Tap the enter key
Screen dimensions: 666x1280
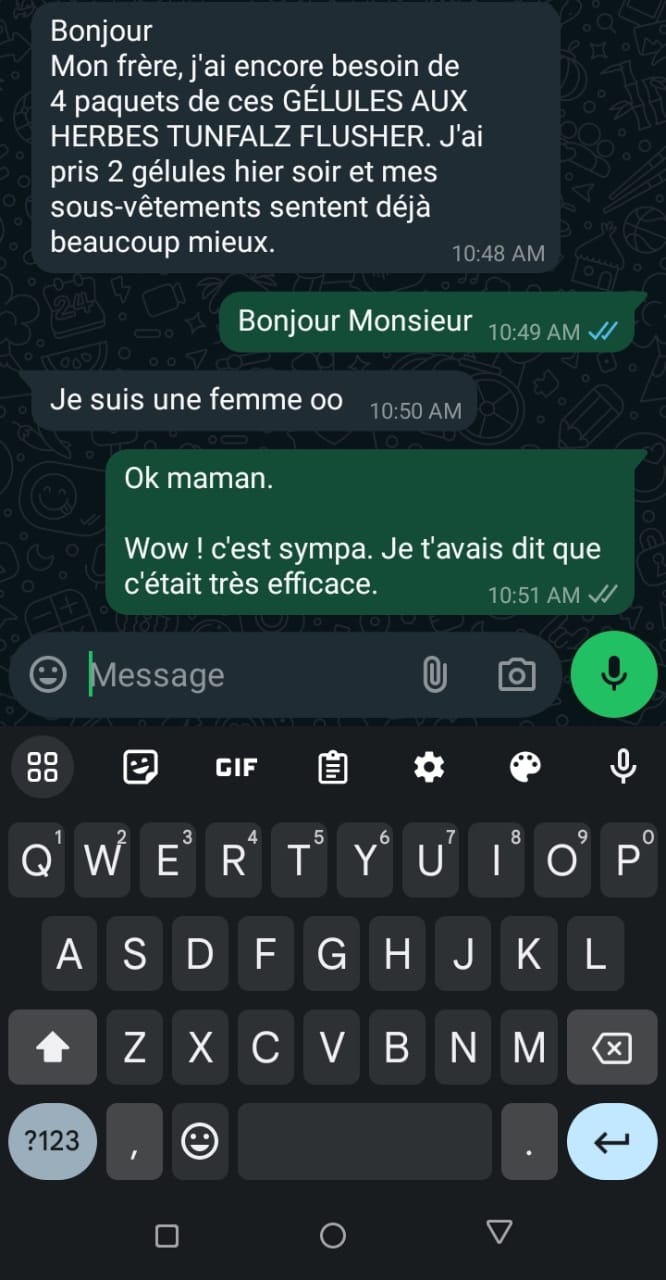tap(612, 1141)
